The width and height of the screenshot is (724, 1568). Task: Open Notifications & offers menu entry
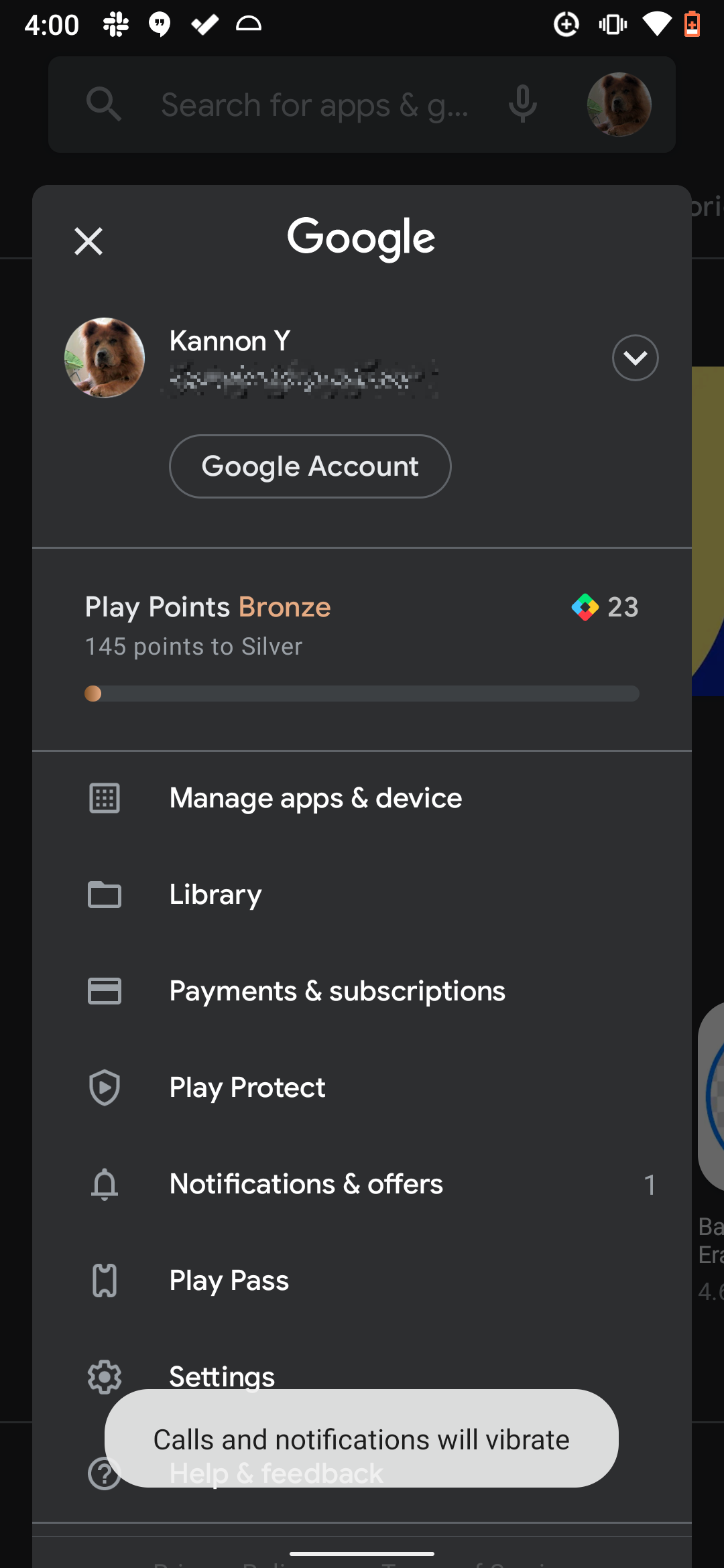pos(306,1183)
